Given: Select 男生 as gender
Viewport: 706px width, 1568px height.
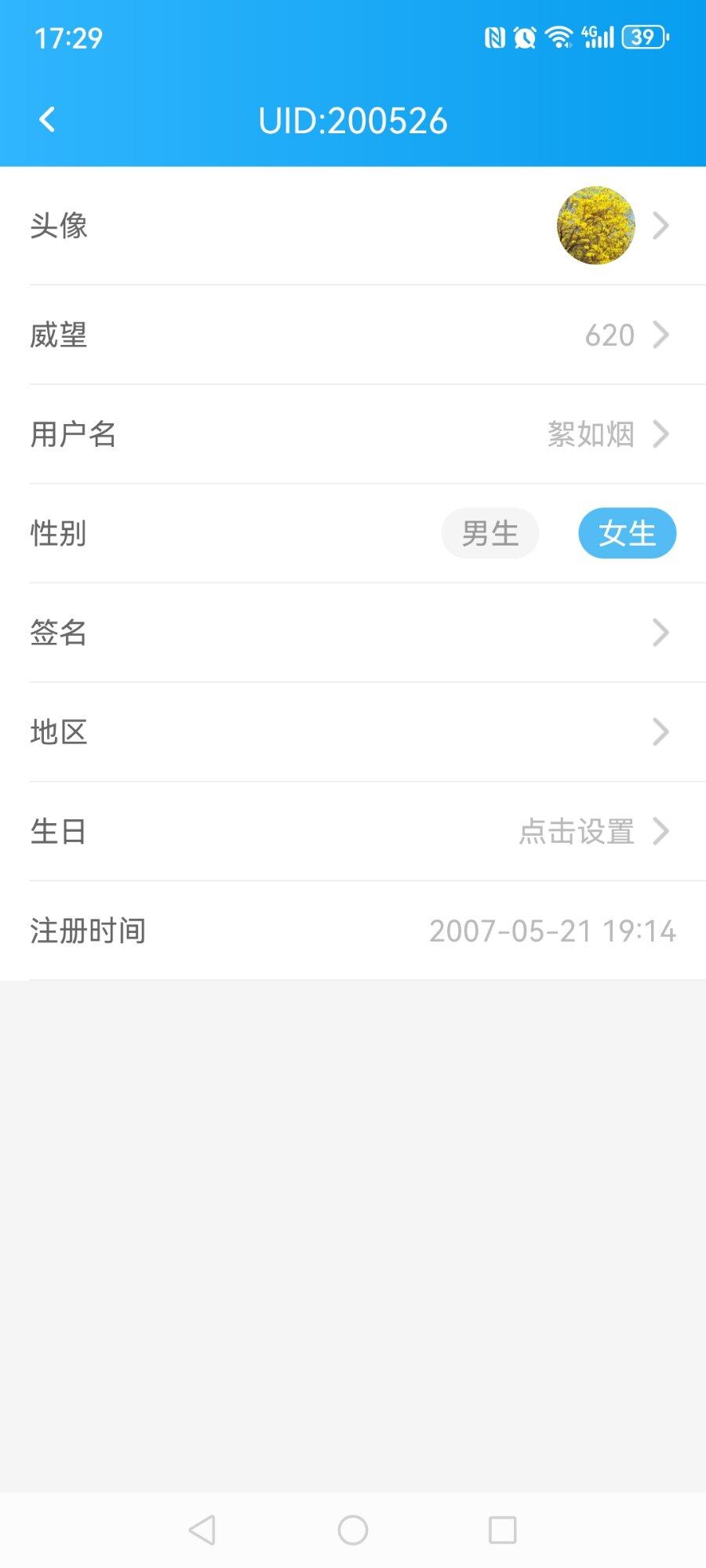Looking at the screenshot, I should pyautogui.click(x=490, y=533).
